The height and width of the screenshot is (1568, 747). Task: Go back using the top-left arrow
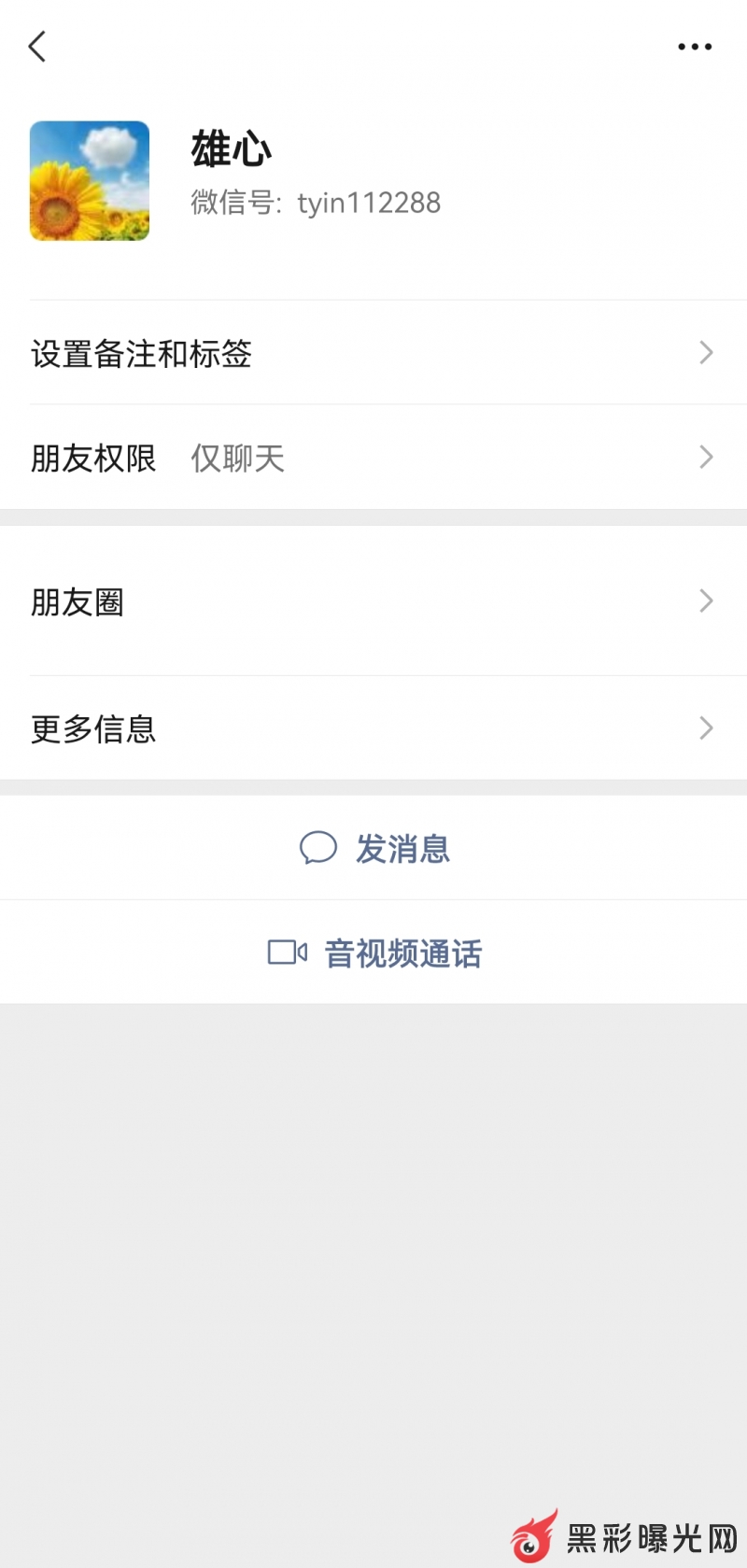[x=37, y=46]
